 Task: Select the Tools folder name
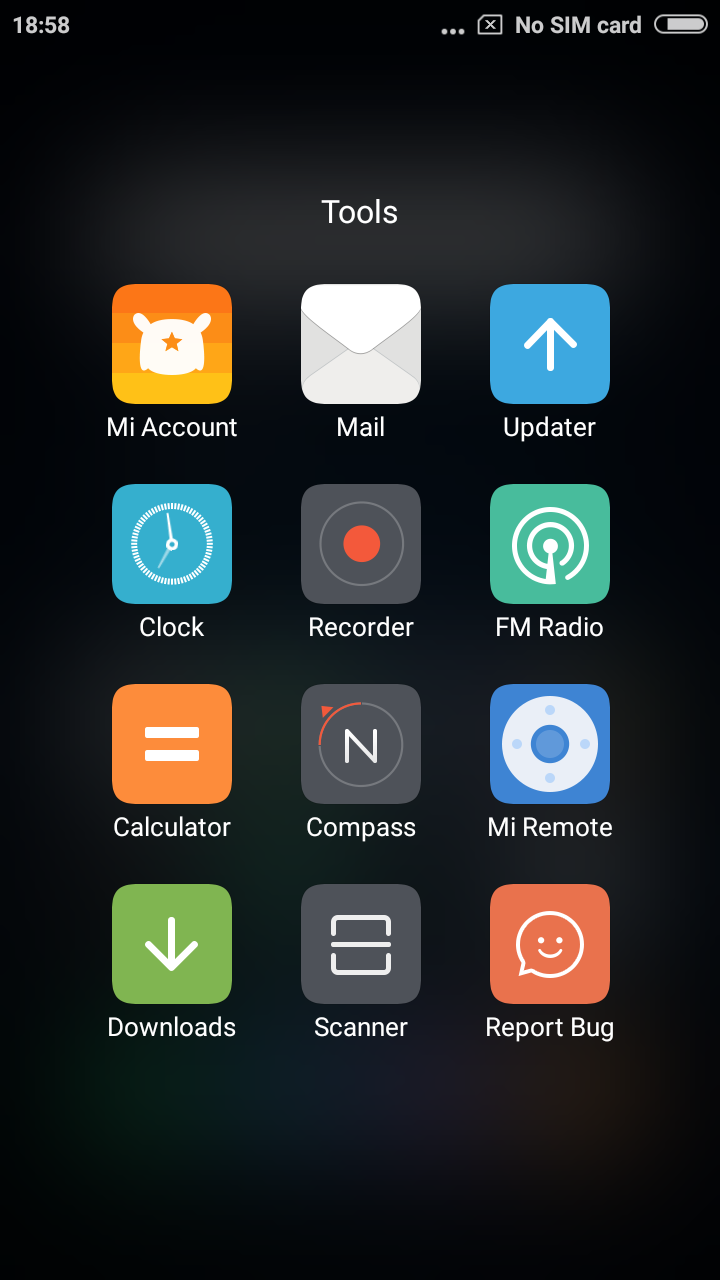coord(360,212)
